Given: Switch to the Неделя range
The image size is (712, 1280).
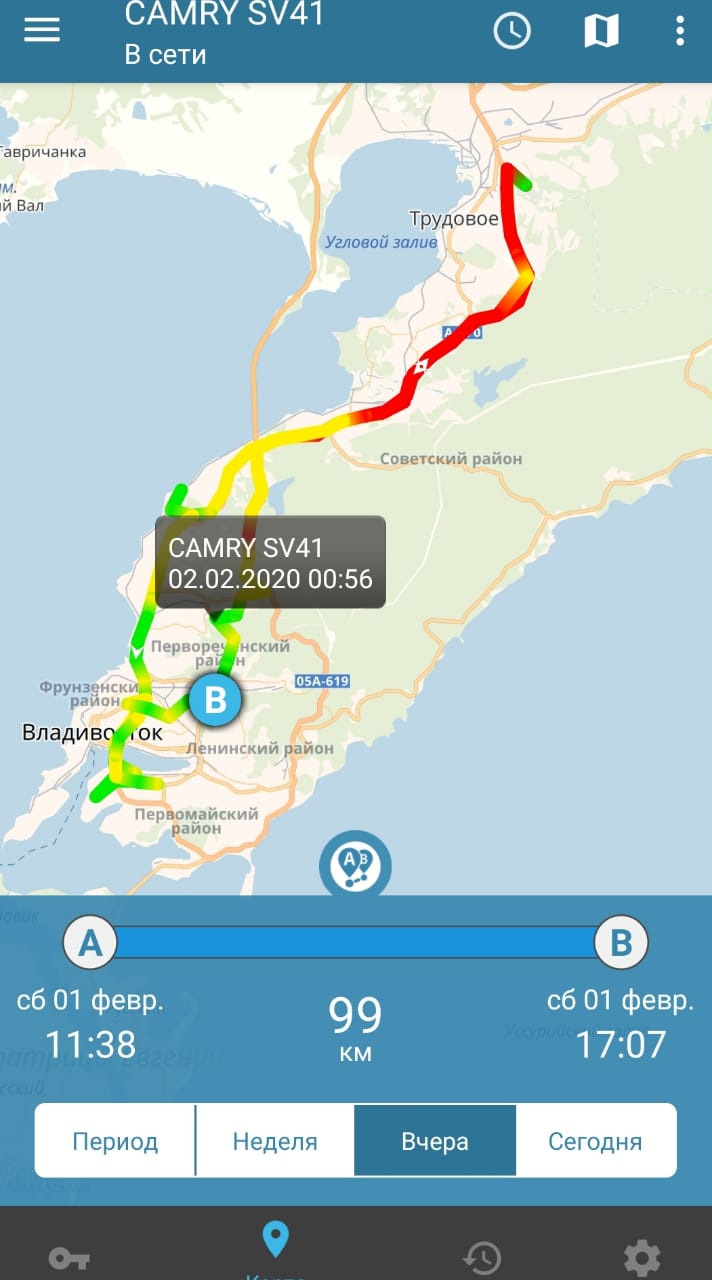Looking at the screenshot, I should tap(275, 1141).
